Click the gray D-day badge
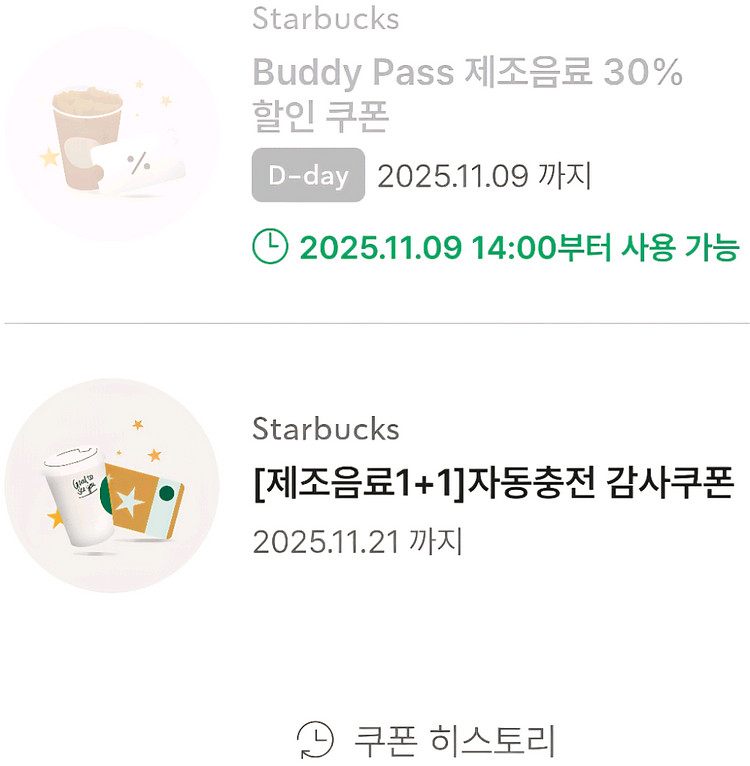The image size is (750, 766). (306, 176)
